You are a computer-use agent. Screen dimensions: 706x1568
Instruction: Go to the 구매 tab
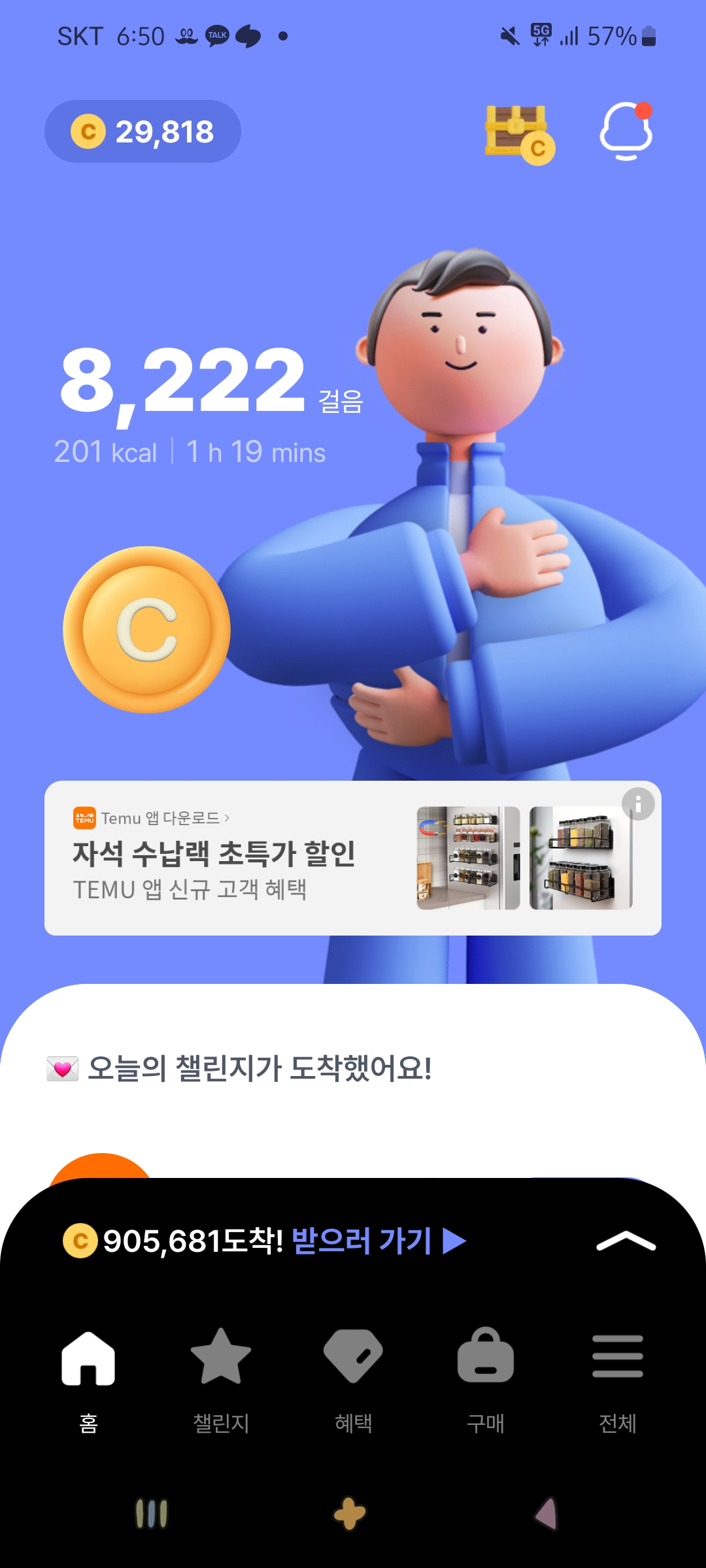485,1376
